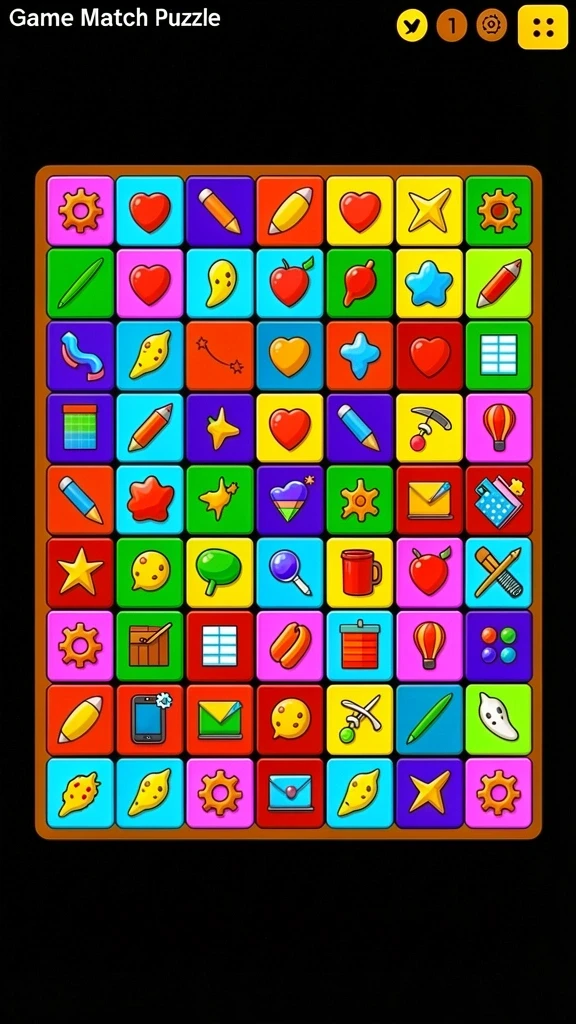The image size is (576, 1024).
Task: Tap the crossed pencil and ruler tile
Action: click(499, 573)
